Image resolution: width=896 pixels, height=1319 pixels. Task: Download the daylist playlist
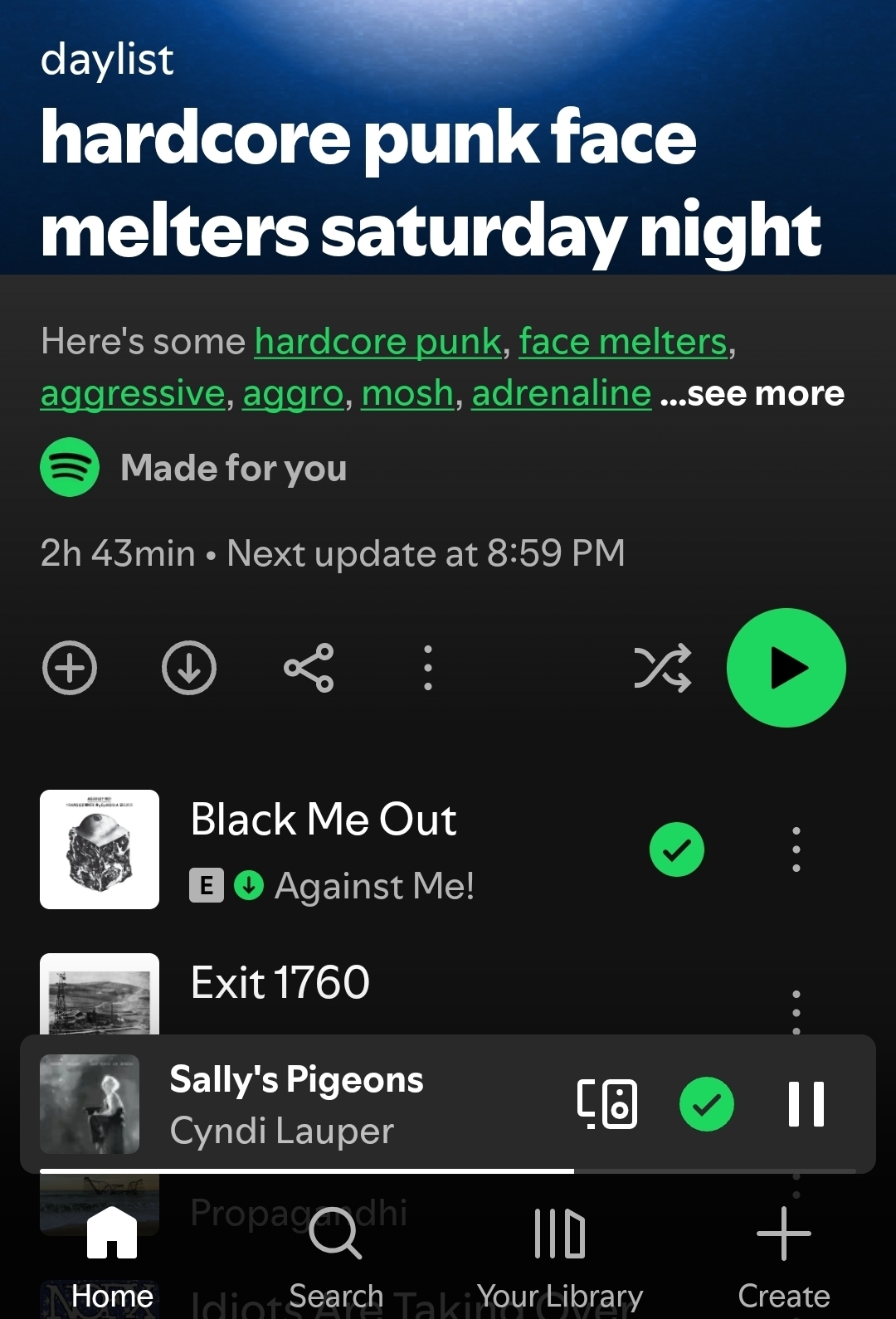click(189, 668)
